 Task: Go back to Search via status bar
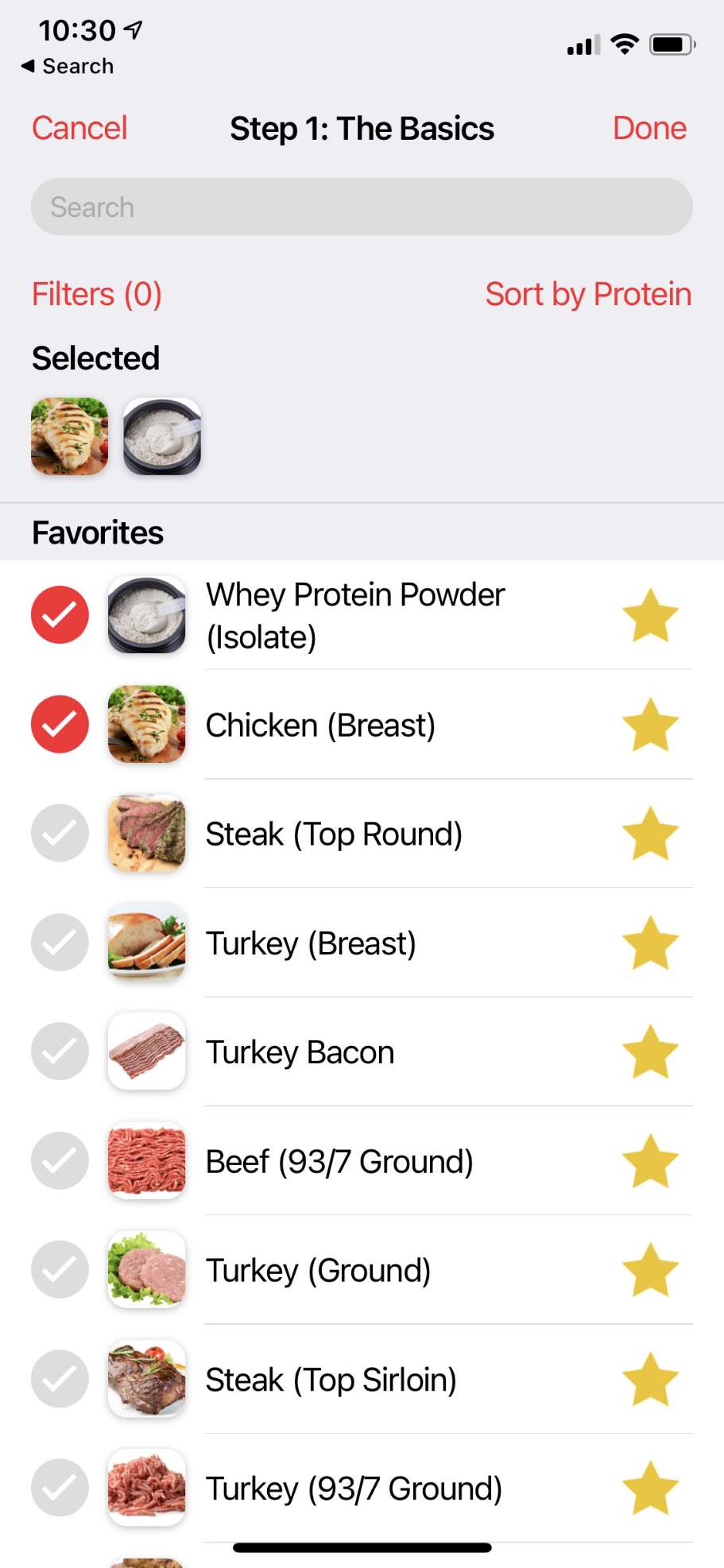[x=68, y=66]
